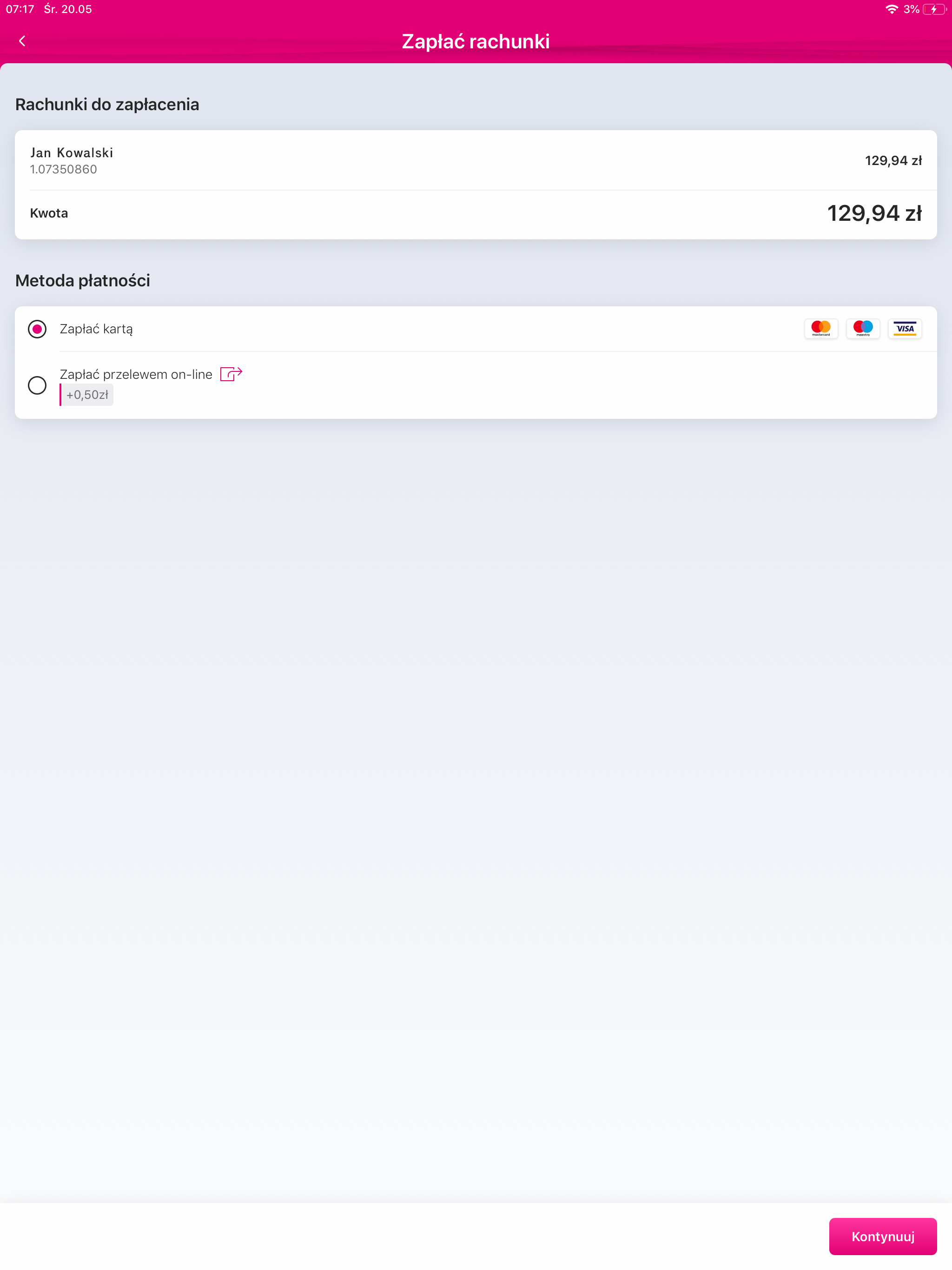This screenshot has width=952, height=1270.
Task: Tap the back arrow in the header
Action: pos(22,40)
